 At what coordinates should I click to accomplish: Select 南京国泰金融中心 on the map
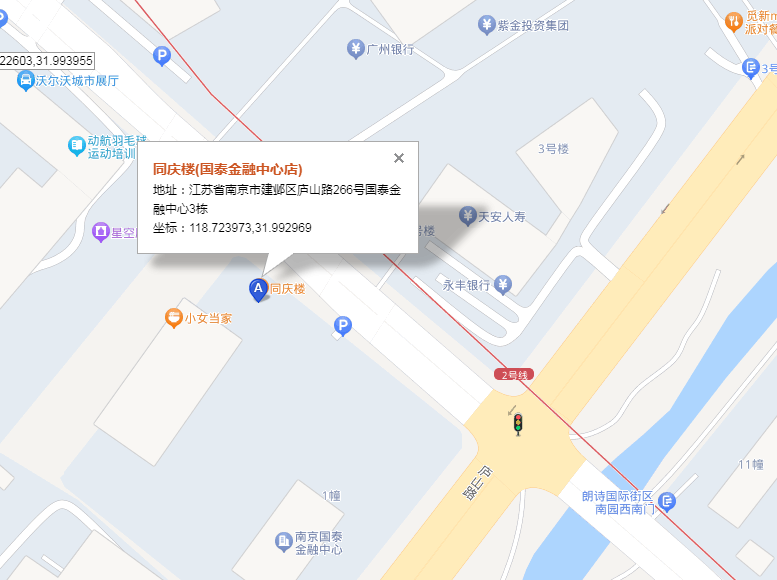tap(284, 542)
